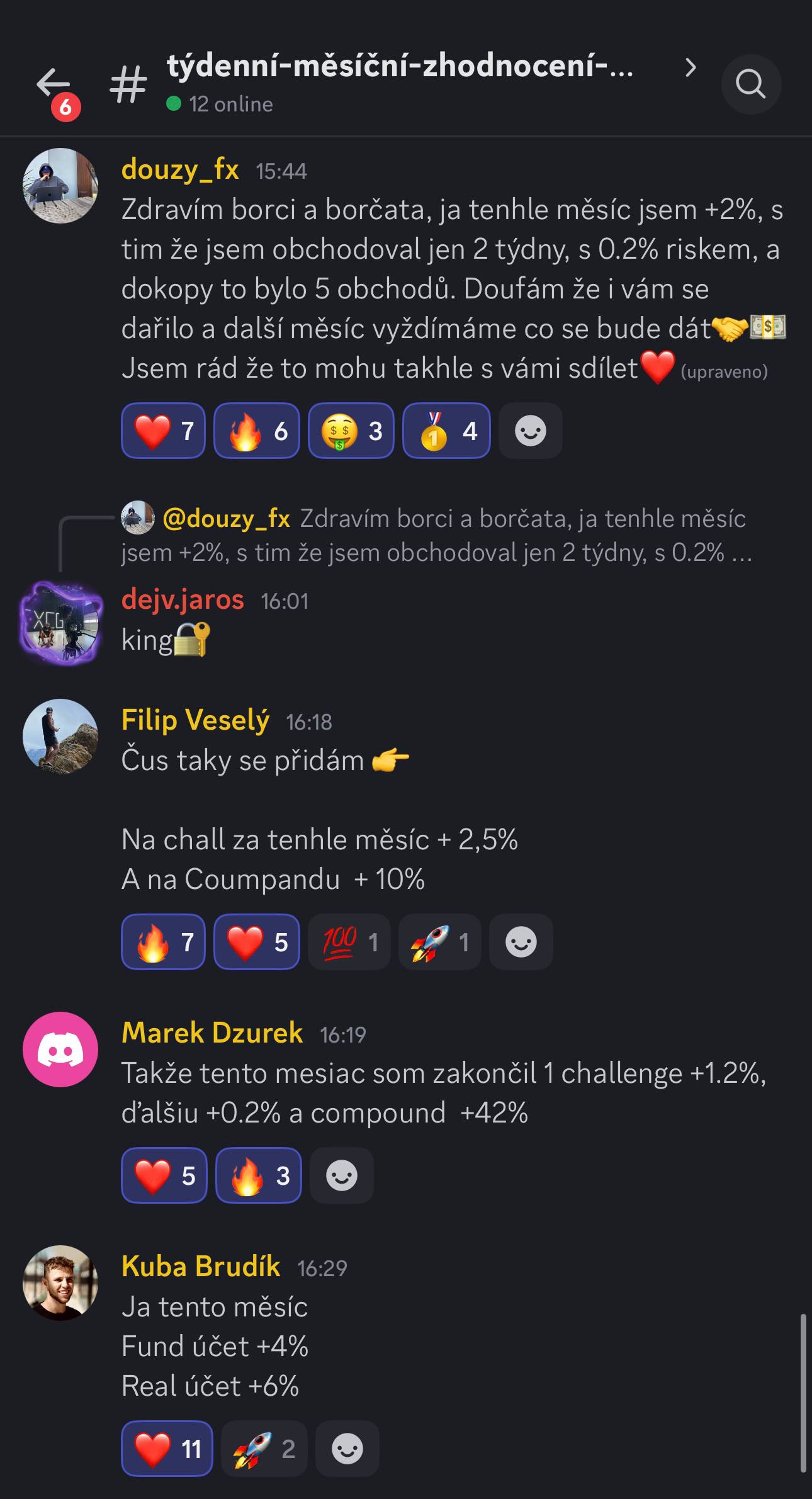
Task: Tap the money-face reaction on douzy_fx's message
Action: (x=351, y=431)
